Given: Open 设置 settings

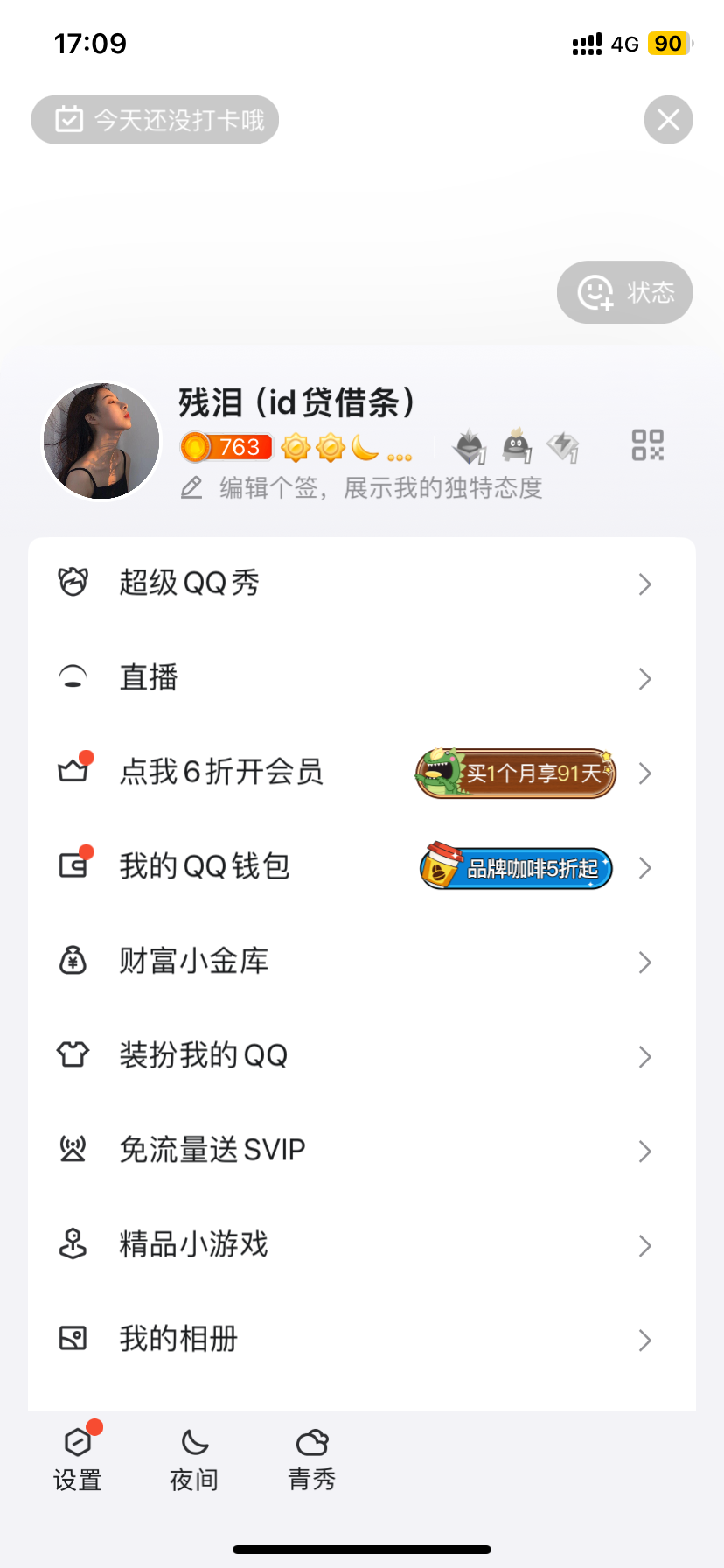Looking at the screenshot, I should click(x=78, y=1459).
